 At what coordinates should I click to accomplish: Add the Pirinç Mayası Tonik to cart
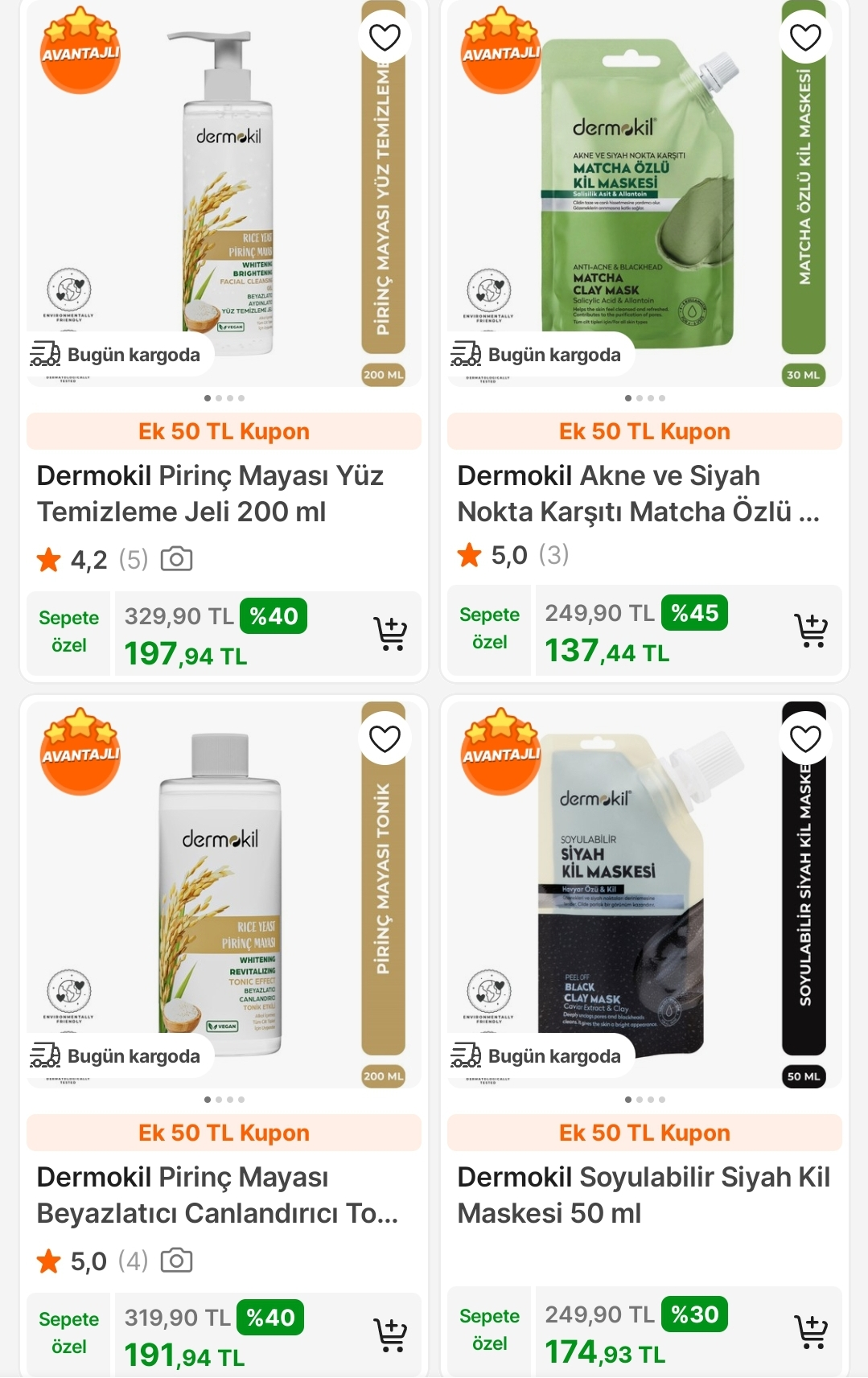390,1335
